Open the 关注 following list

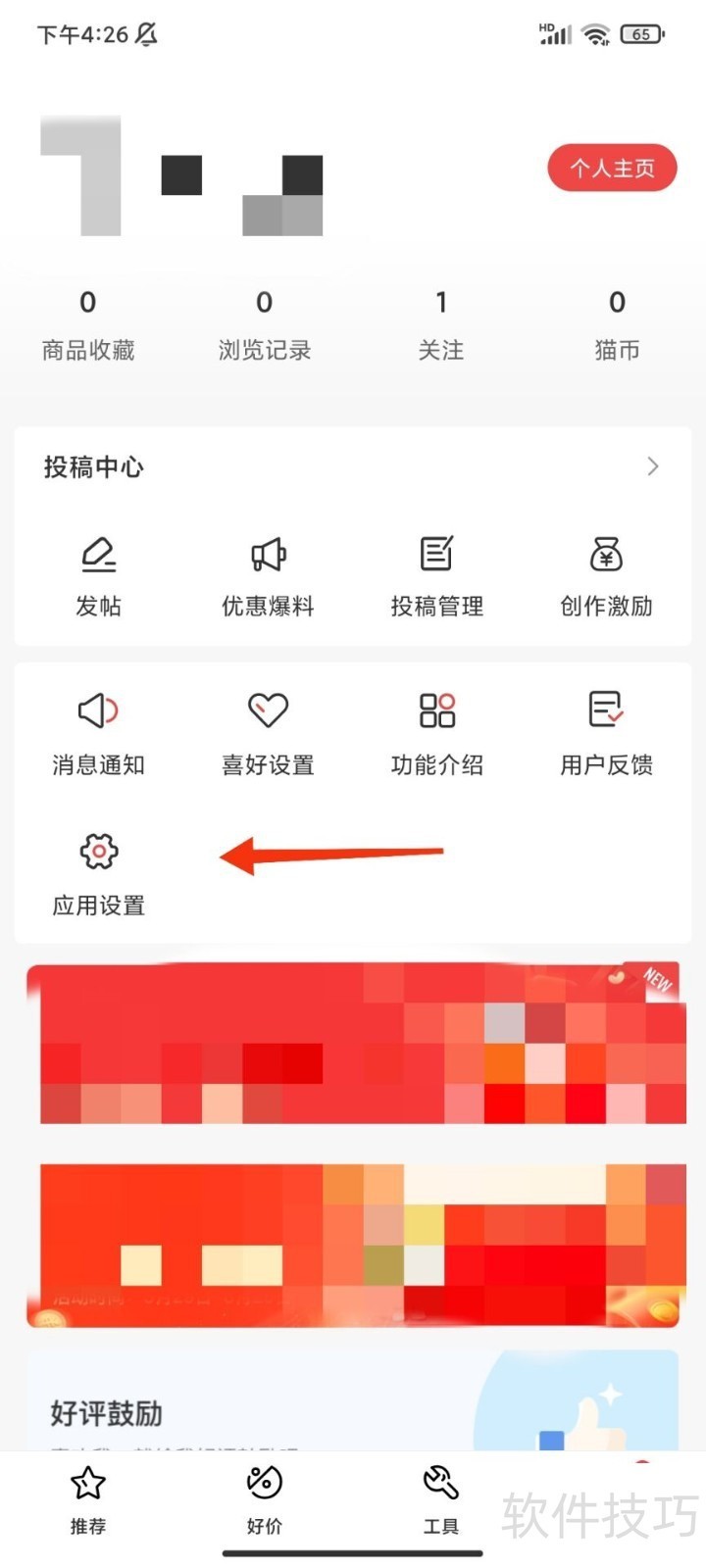pos(441,325)
